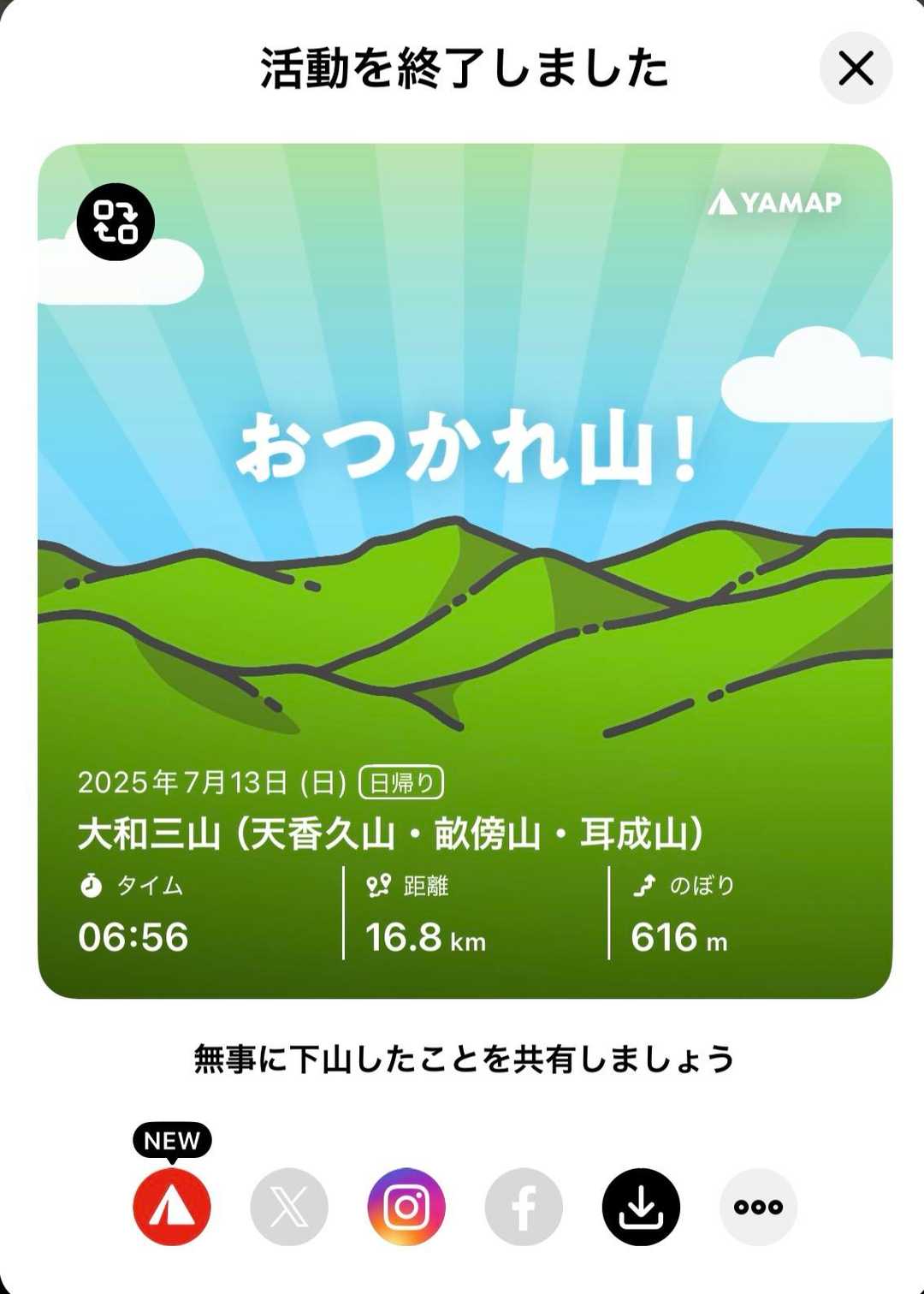This screenshot has height=1294, width=924.
Task: Share the activity to Instagram
Action: (406, 1206)
